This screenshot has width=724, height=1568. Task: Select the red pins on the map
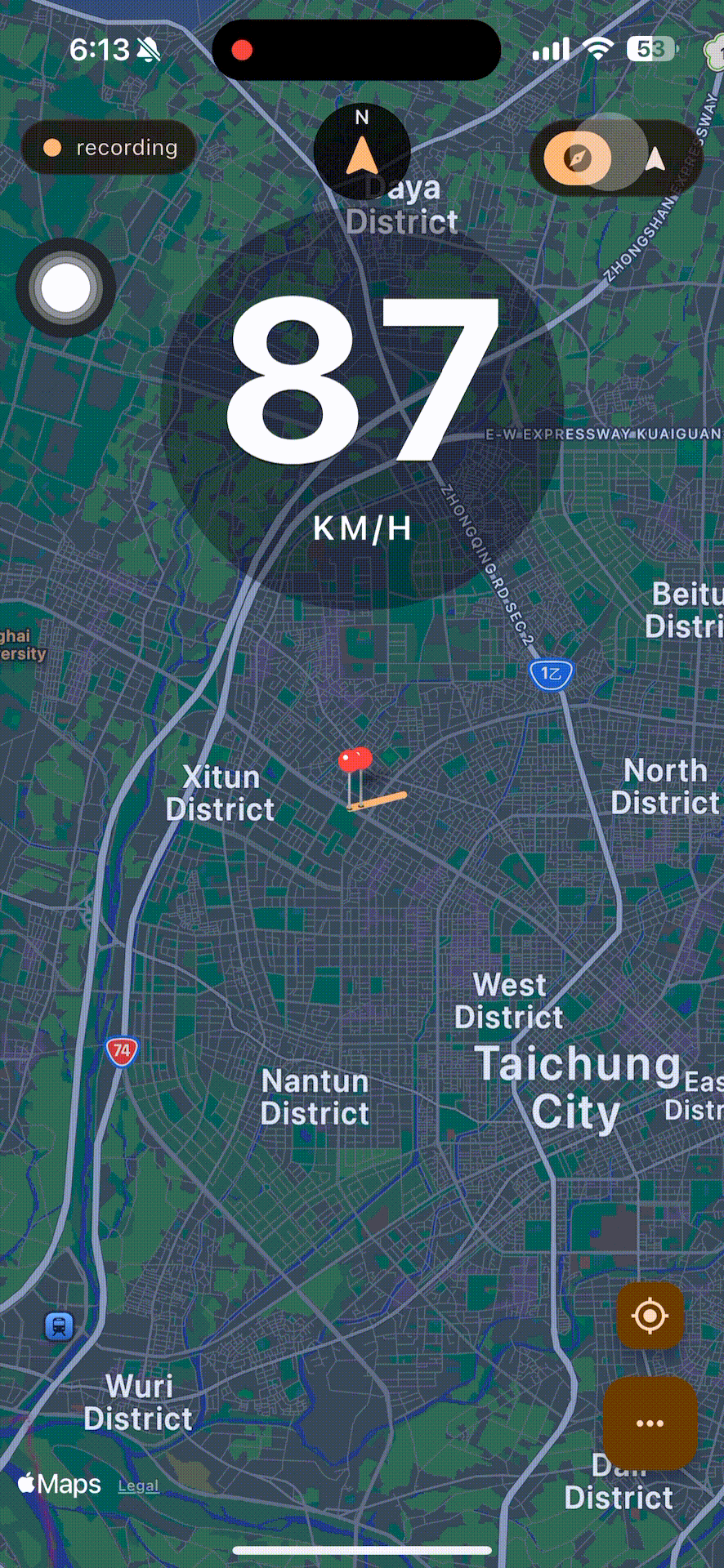355,761
